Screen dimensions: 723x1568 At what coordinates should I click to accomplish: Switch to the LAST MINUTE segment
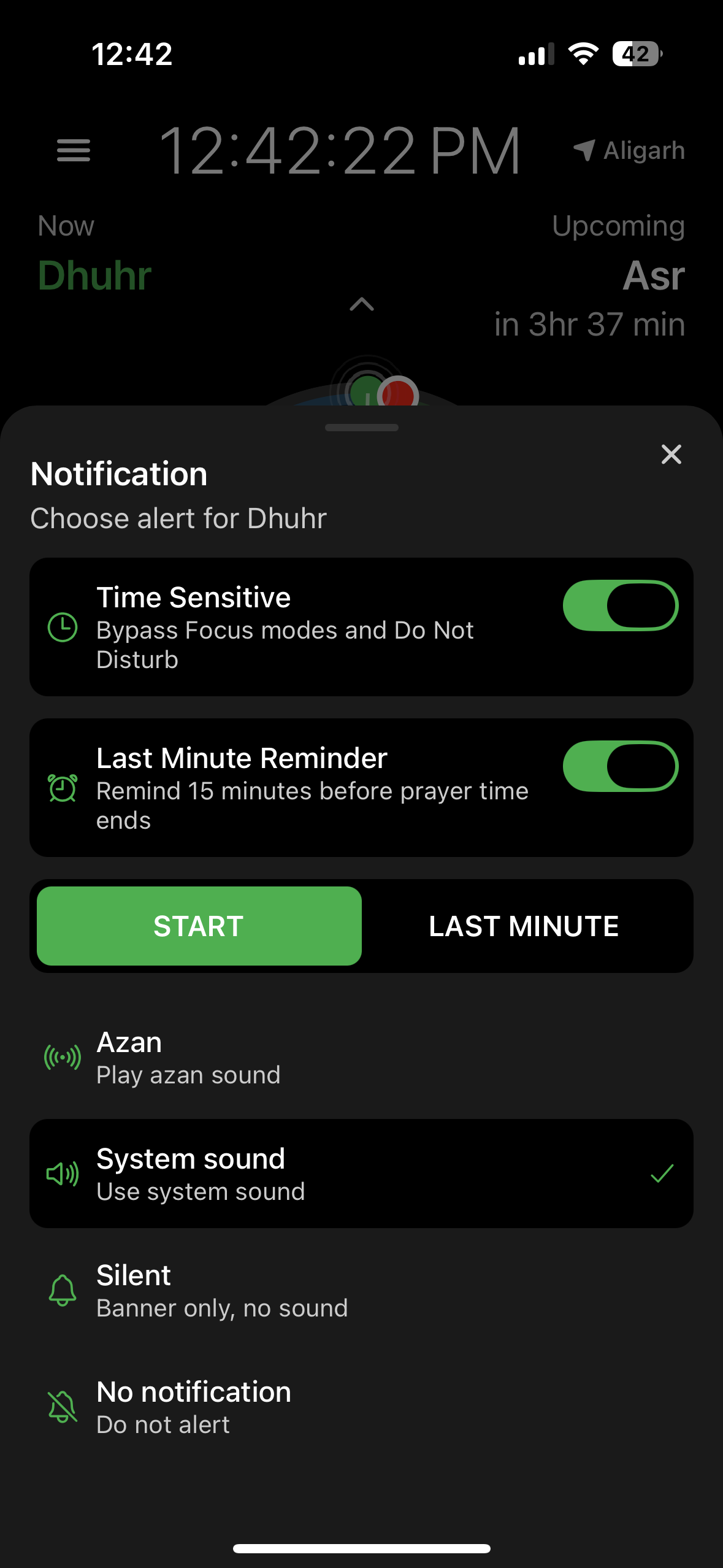pyautogui.click(x=524, y=926)
